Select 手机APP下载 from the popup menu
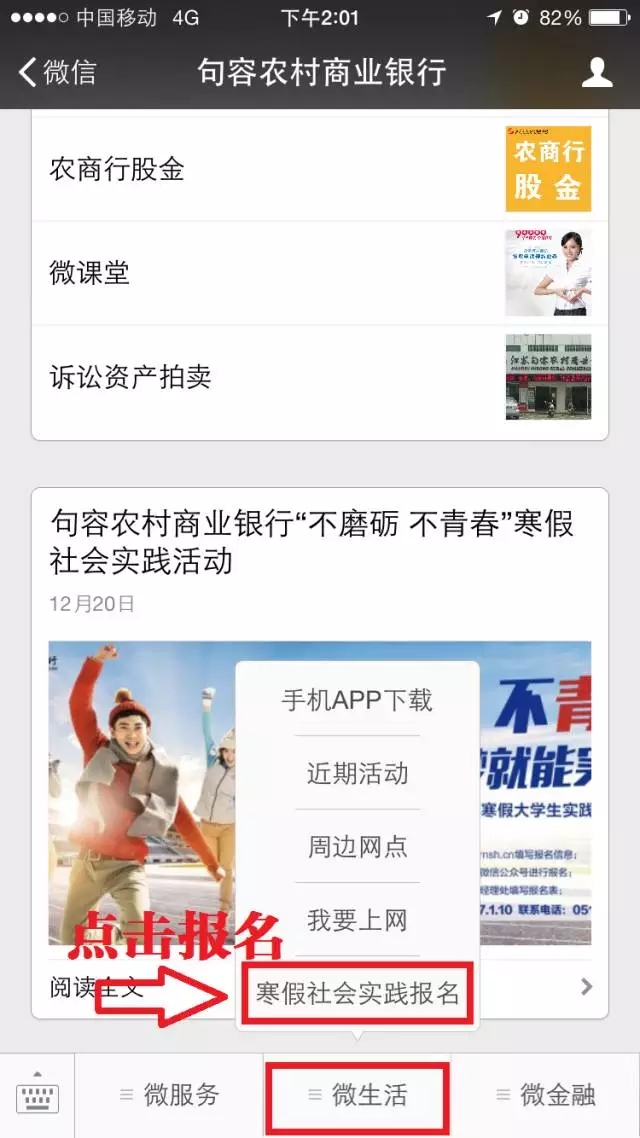Viewport: 640px width, 1138px height. click(x=357, y=700)
